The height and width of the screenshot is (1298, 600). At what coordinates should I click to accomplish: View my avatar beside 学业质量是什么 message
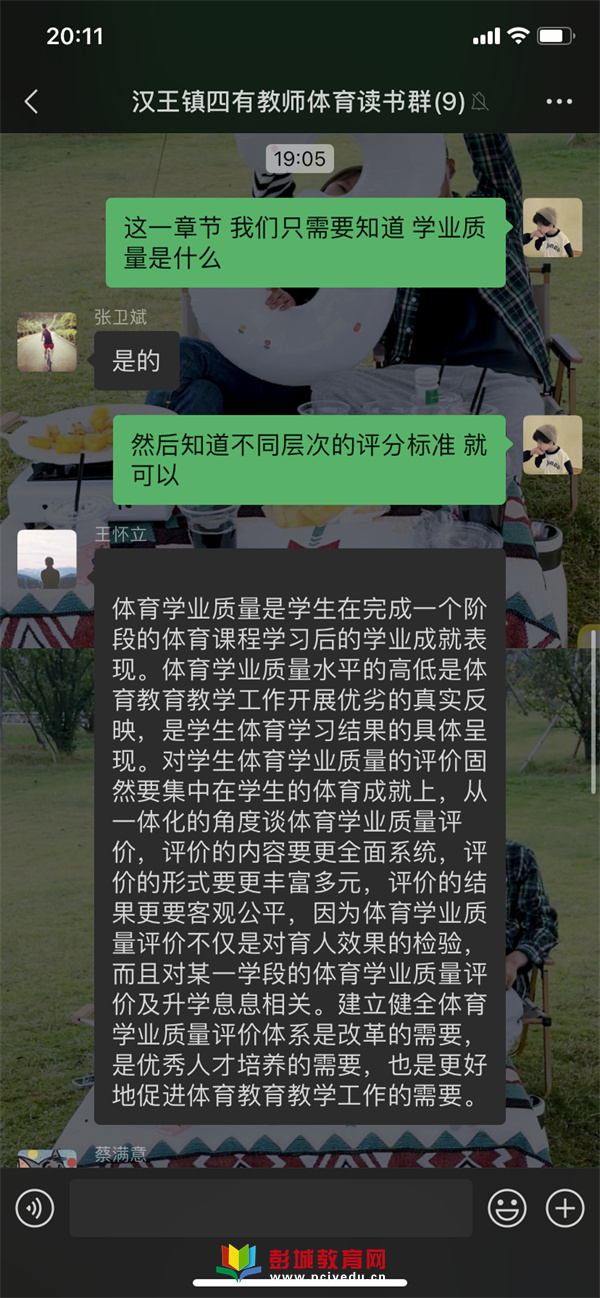[x=552, y=228]
